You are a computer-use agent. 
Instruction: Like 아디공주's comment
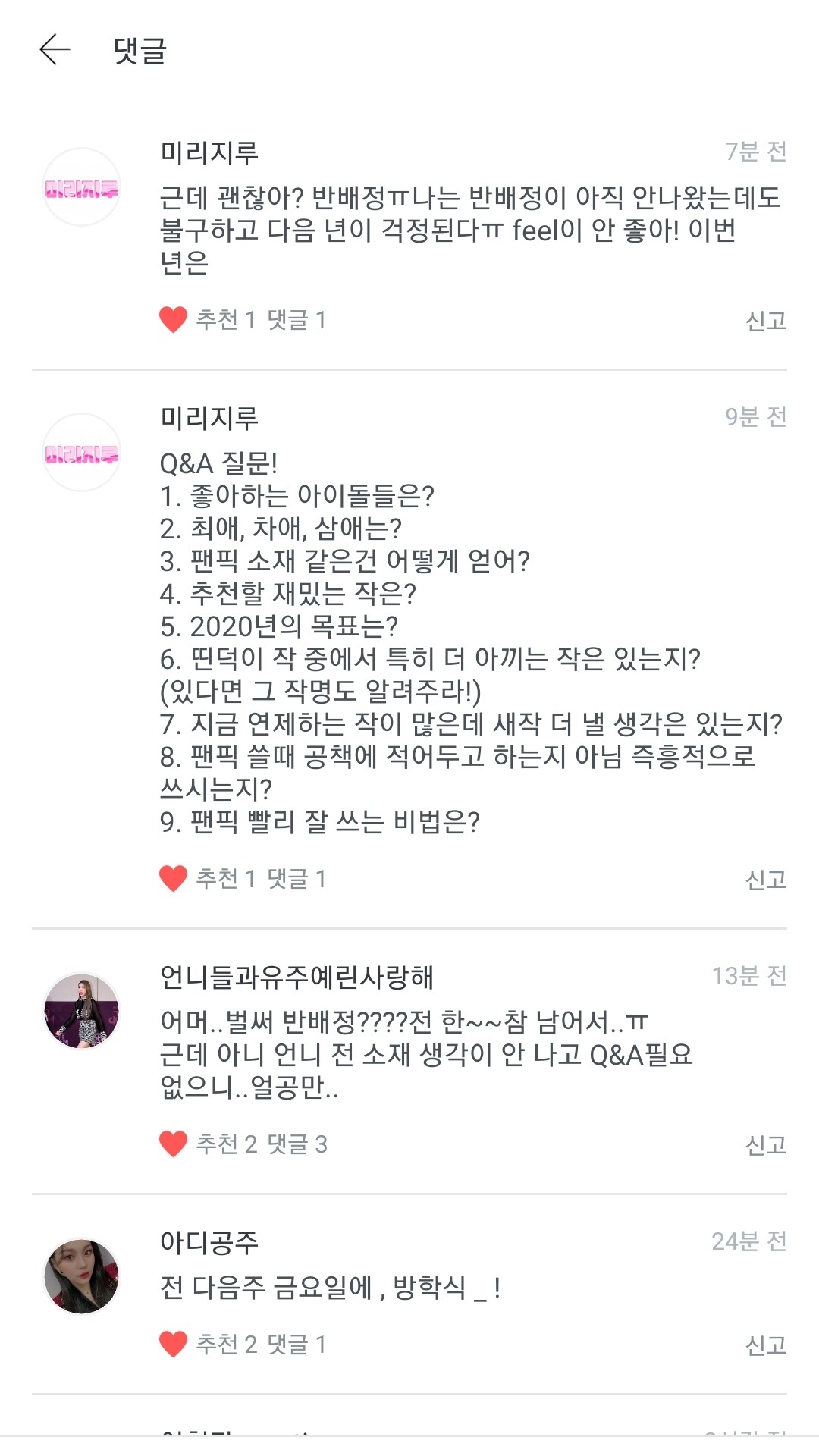[x=174, y=1344]
